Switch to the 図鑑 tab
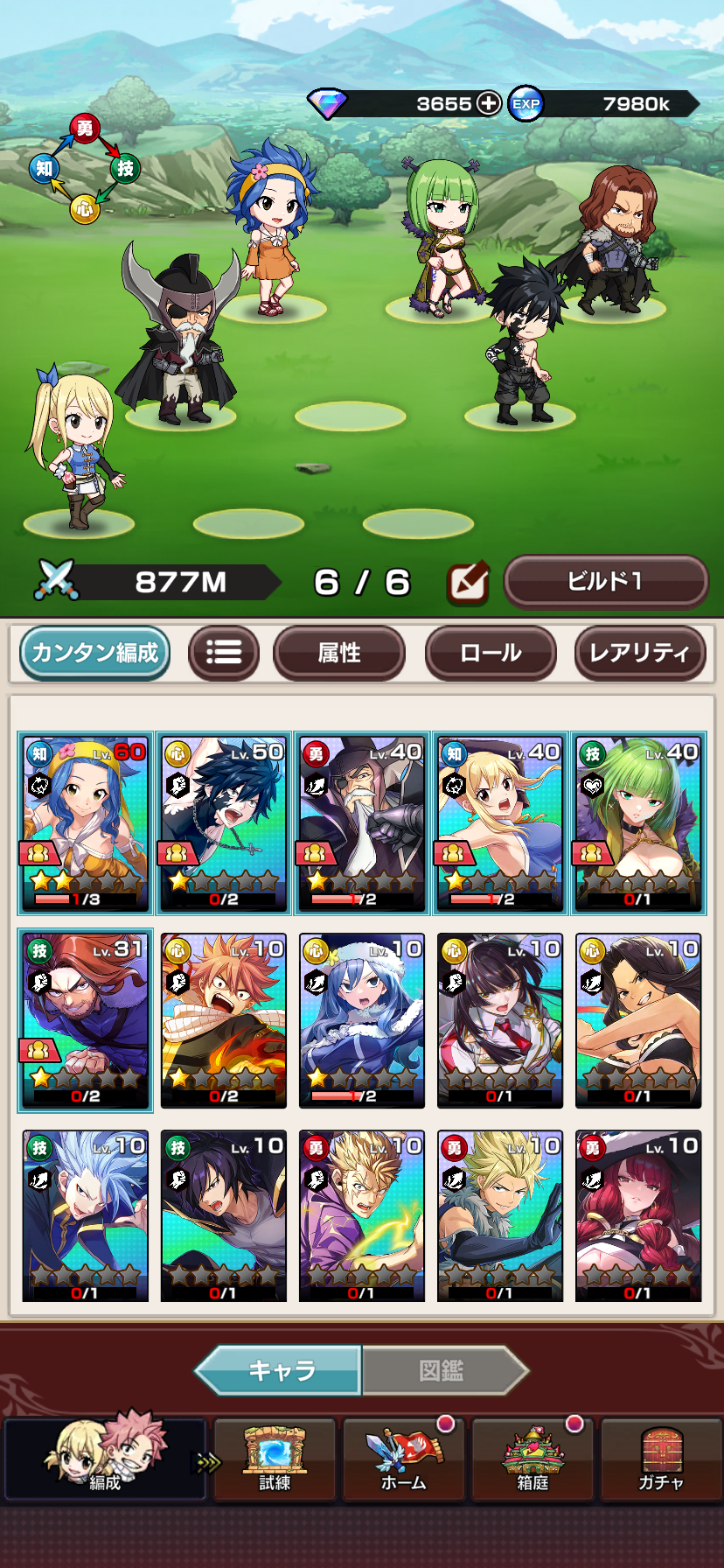Viewport: 724px width, 1568px height. [x=442, y=1370]
